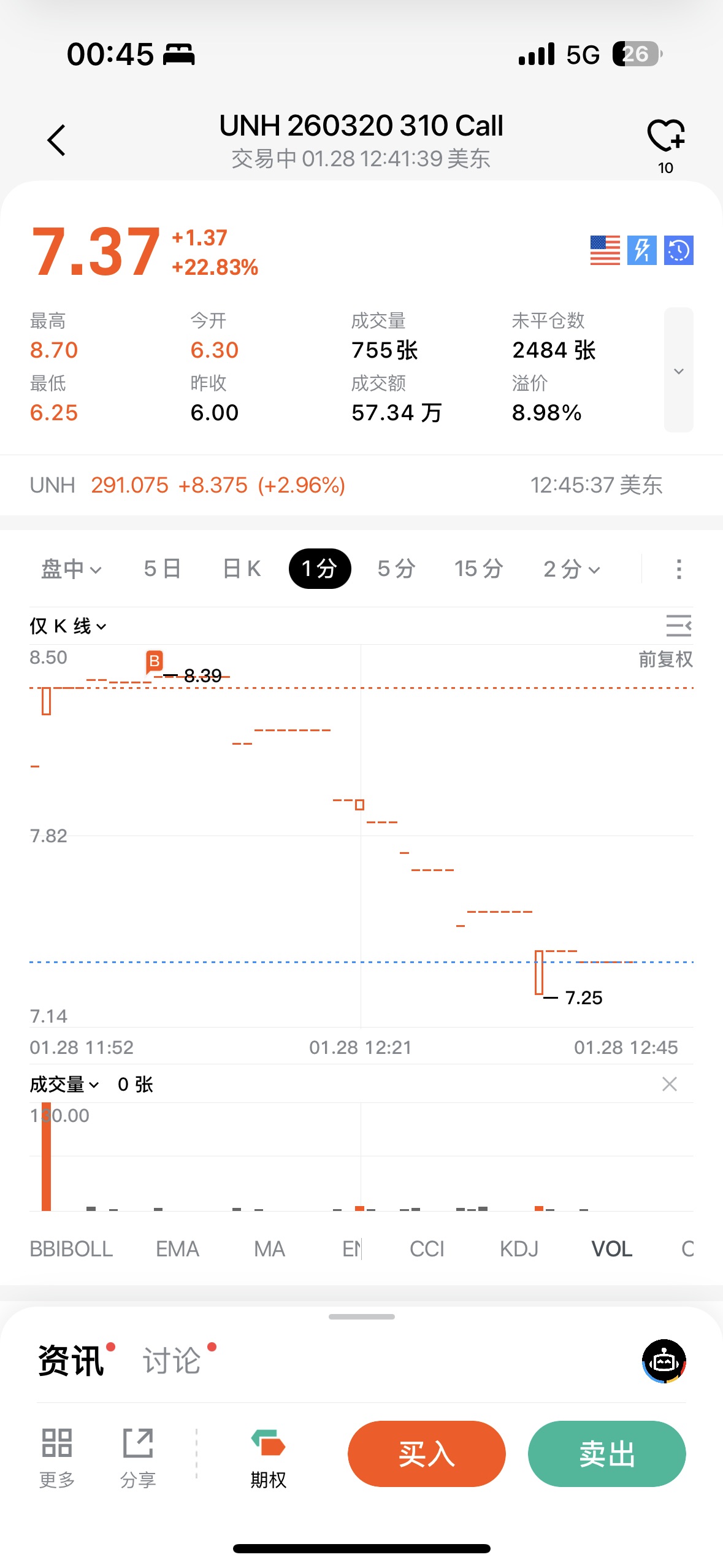Viewport: 723px width, 1568px height.
Task: Share this quote via 分享
Action: [138, 1457]
